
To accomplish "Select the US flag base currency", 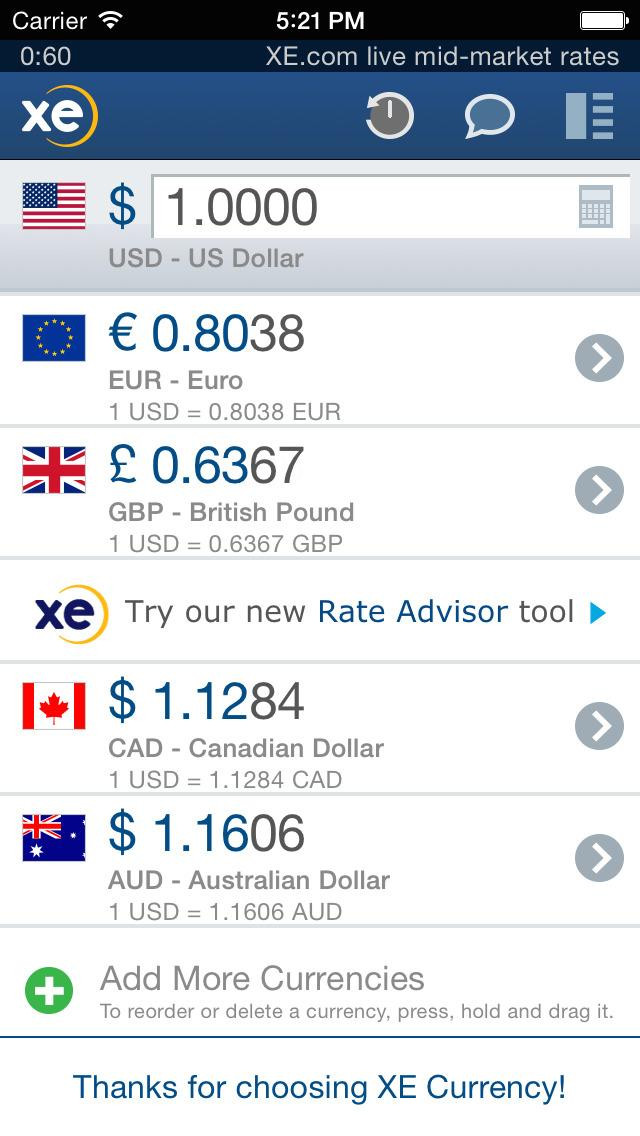I will (x=54, y=206).
